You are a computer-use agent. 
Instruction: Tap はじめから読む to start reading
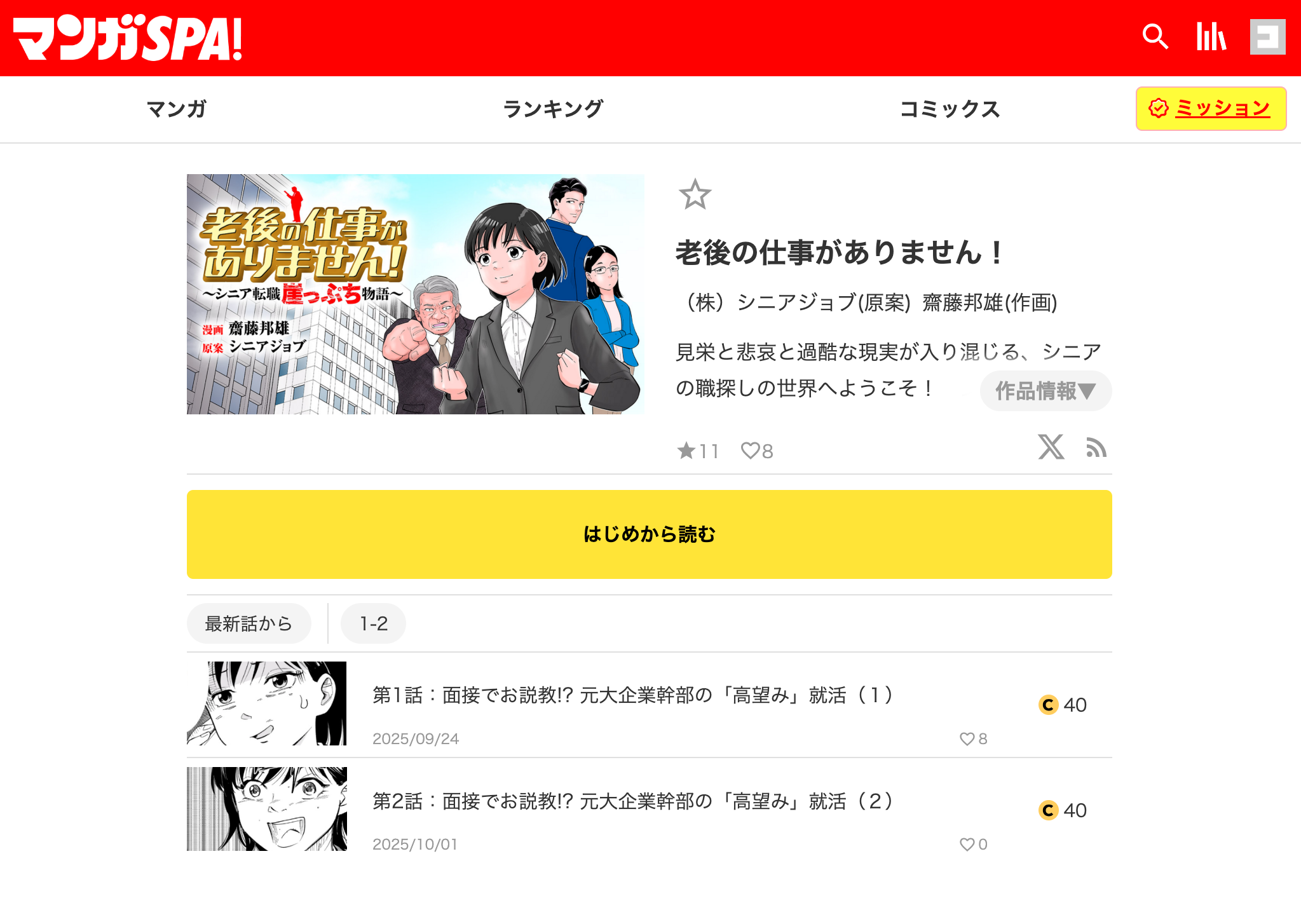point(649,534)
